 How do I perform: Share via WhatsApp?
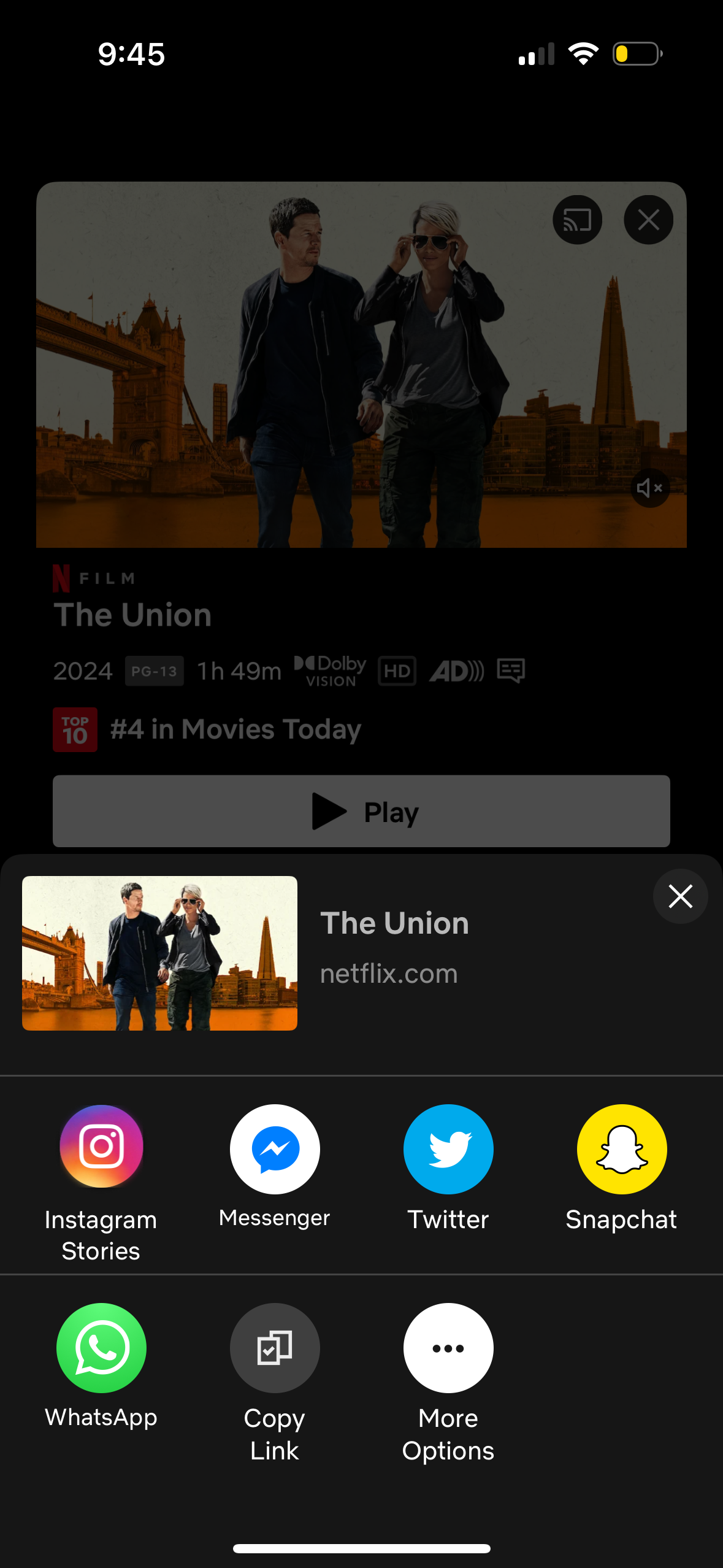(101, 1348)
